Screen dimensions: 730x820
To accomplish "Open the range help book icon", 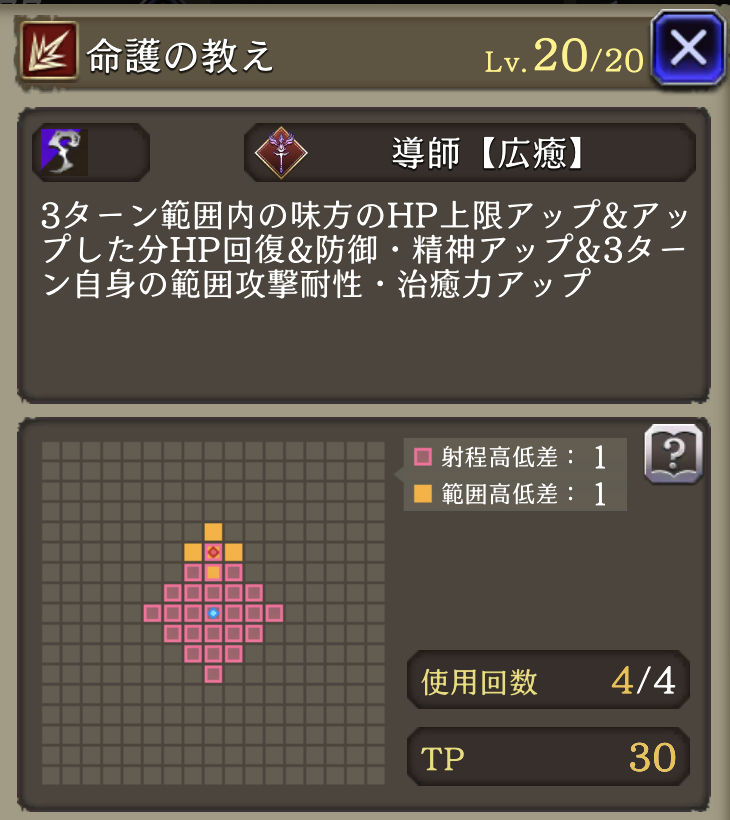I will coord(673,454).
